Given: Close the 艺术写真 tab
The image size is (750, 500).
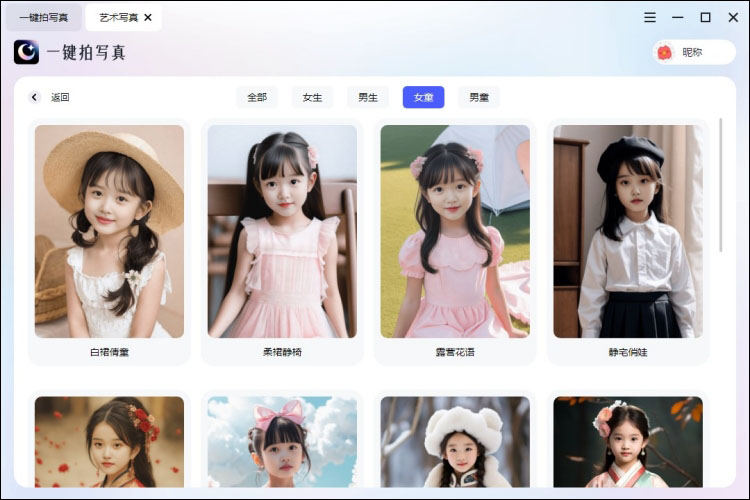Looking at the screenshot, I should point(149,17).
